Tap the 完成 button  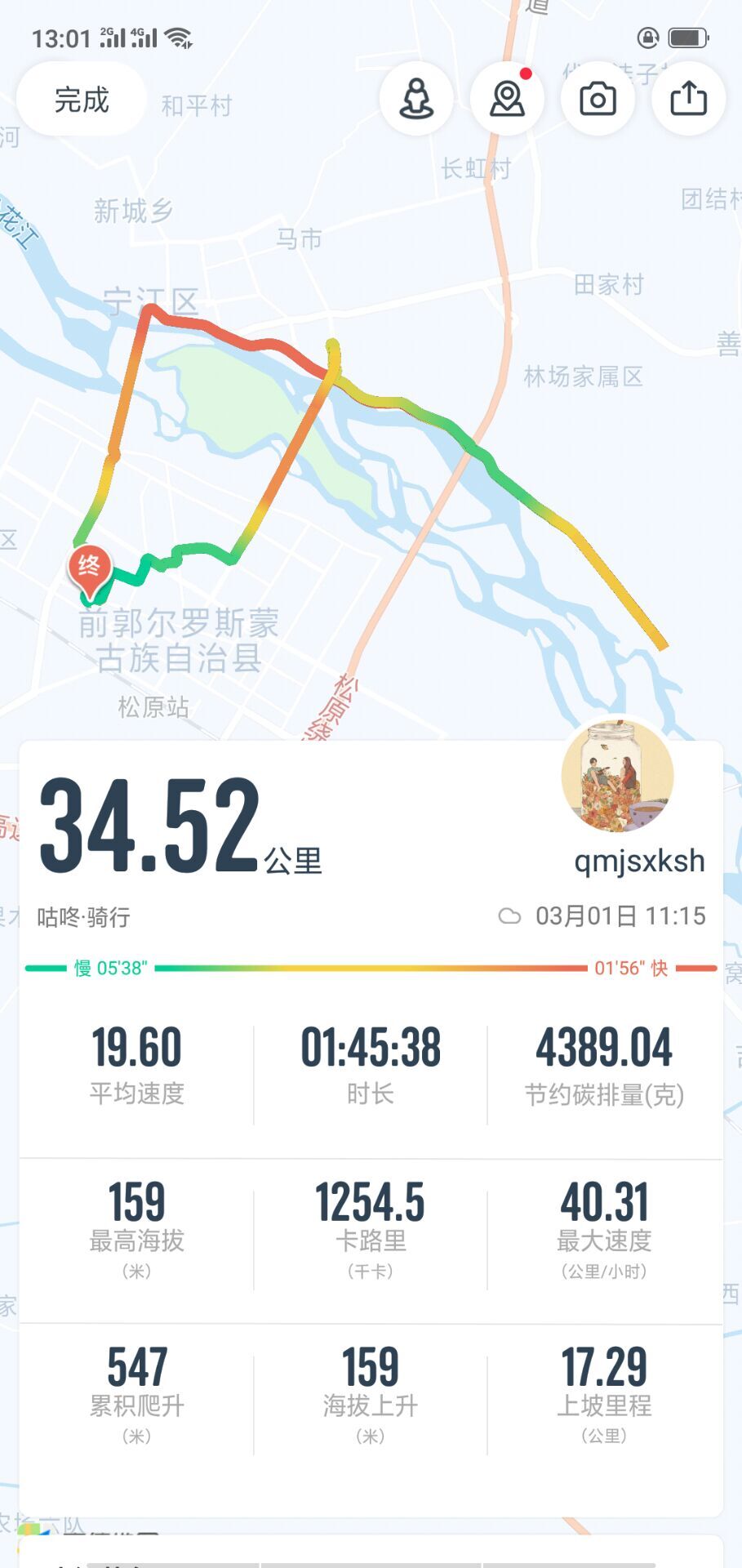[x=81, y=100]
